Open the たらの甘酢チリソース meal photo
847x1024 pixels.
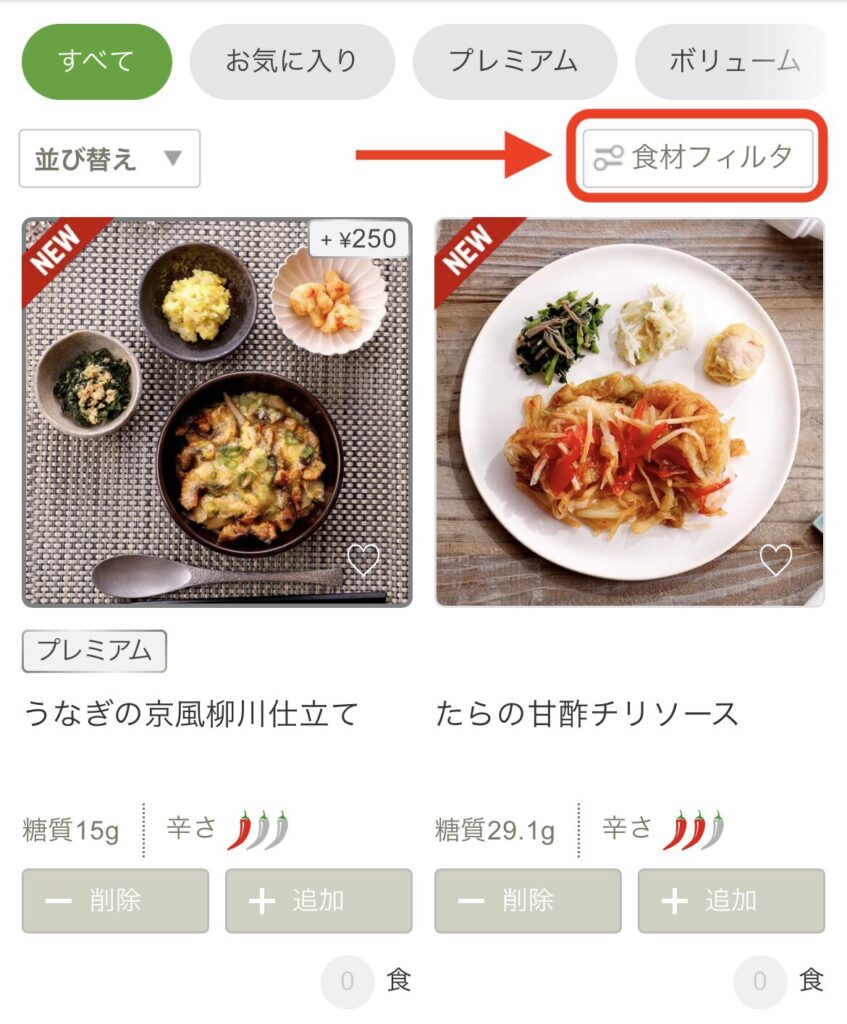click(629, 411)
